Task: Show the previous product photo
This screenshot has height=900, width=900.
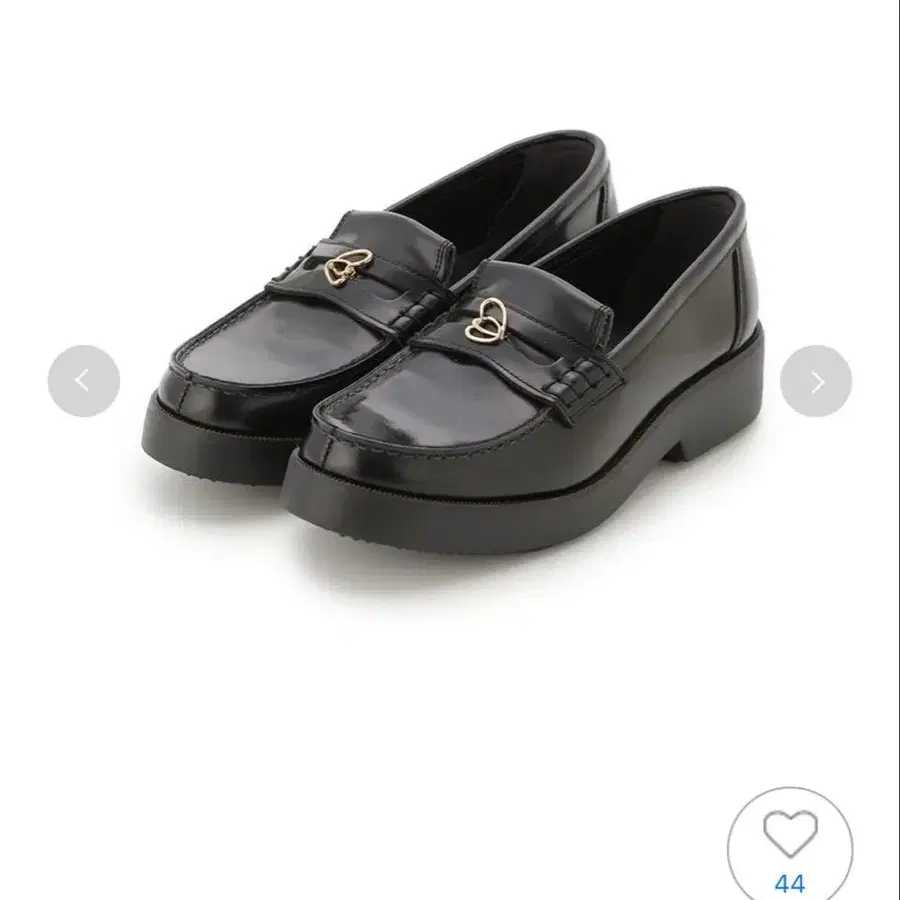Action: pyautogui.click(x=84, y=381)
